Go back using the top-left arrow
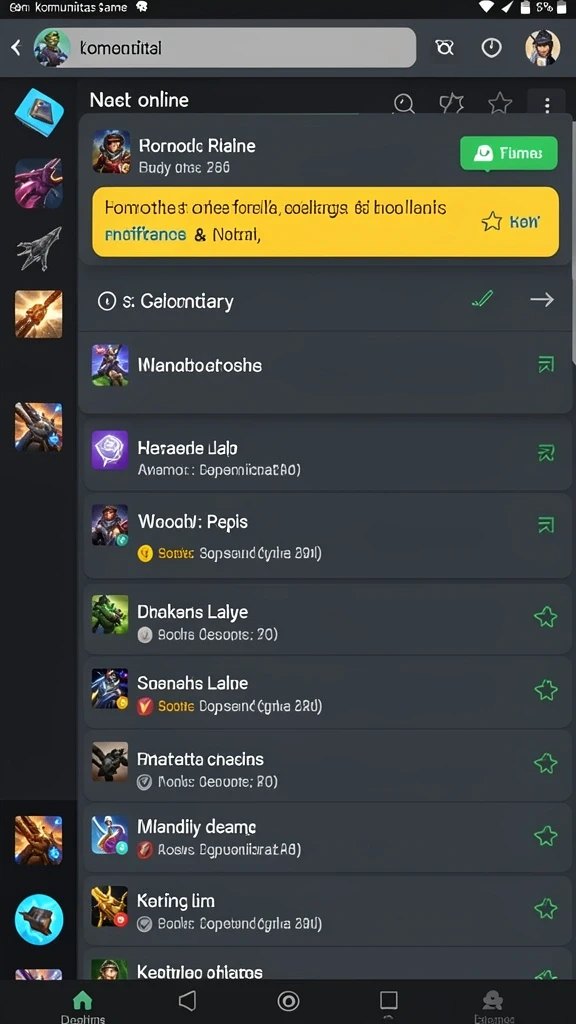 pyautogui.click(x=16, y=47)
